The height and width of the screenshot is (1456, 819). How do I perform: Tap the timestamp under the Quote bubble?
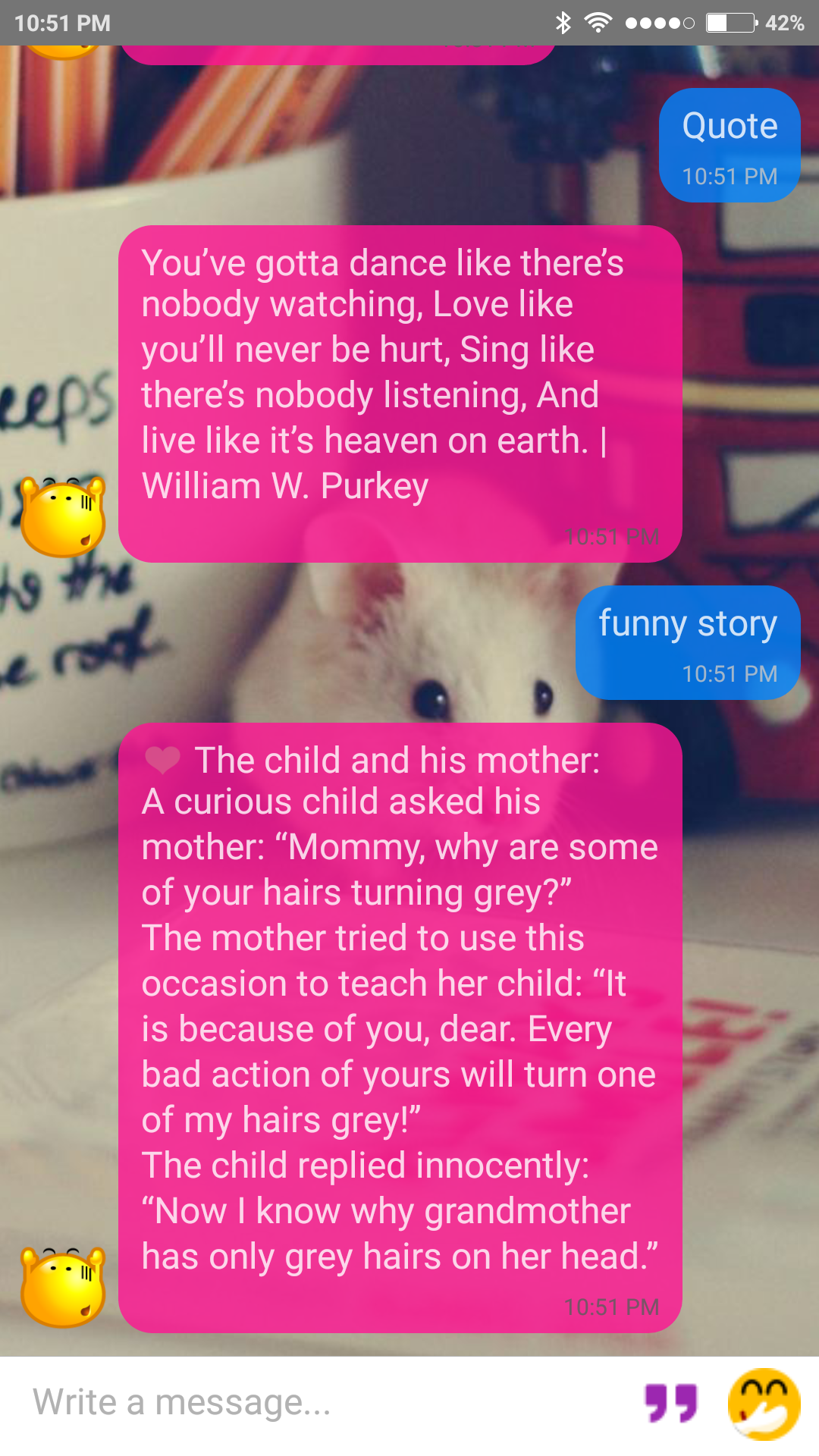coord(730,176)
